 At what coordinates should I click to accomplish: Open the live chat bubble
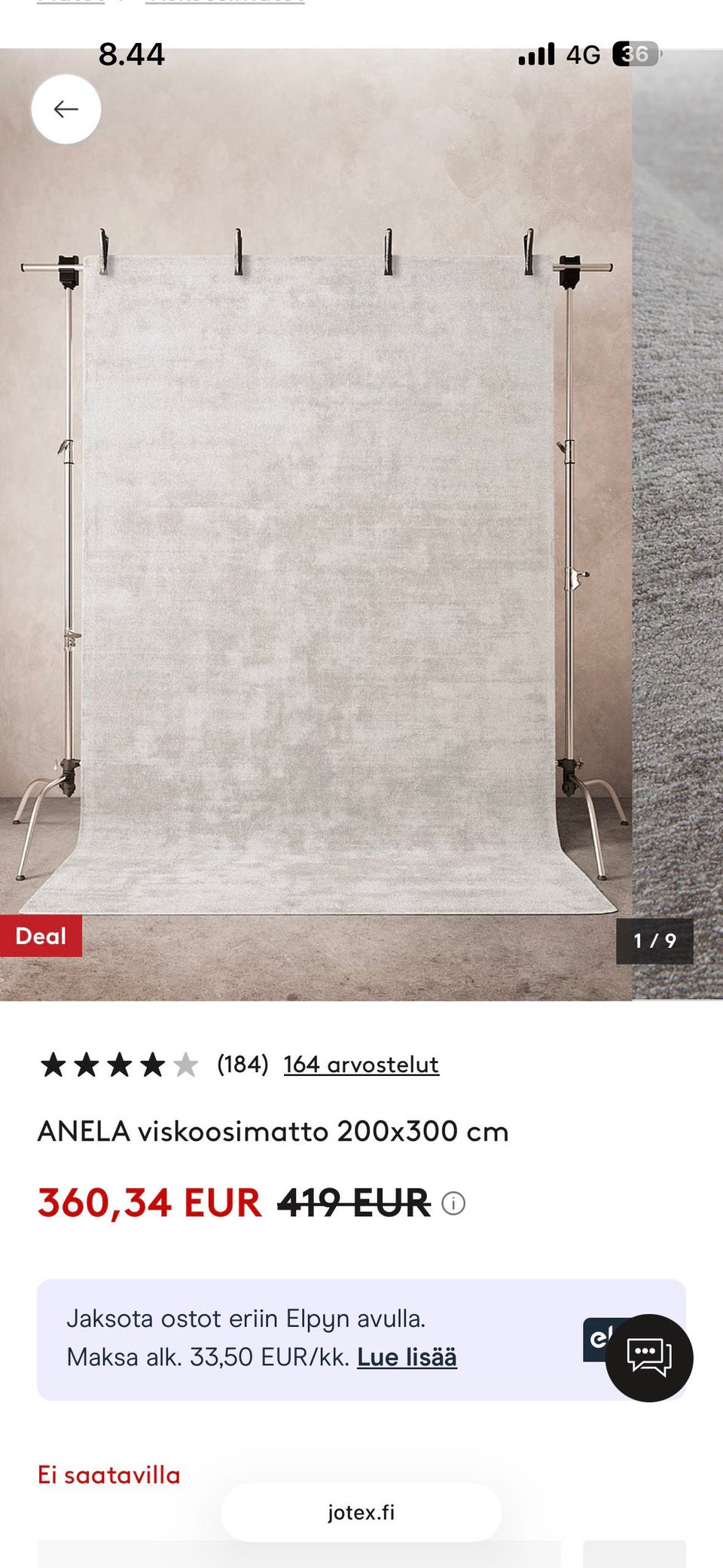coord(649,1358)
